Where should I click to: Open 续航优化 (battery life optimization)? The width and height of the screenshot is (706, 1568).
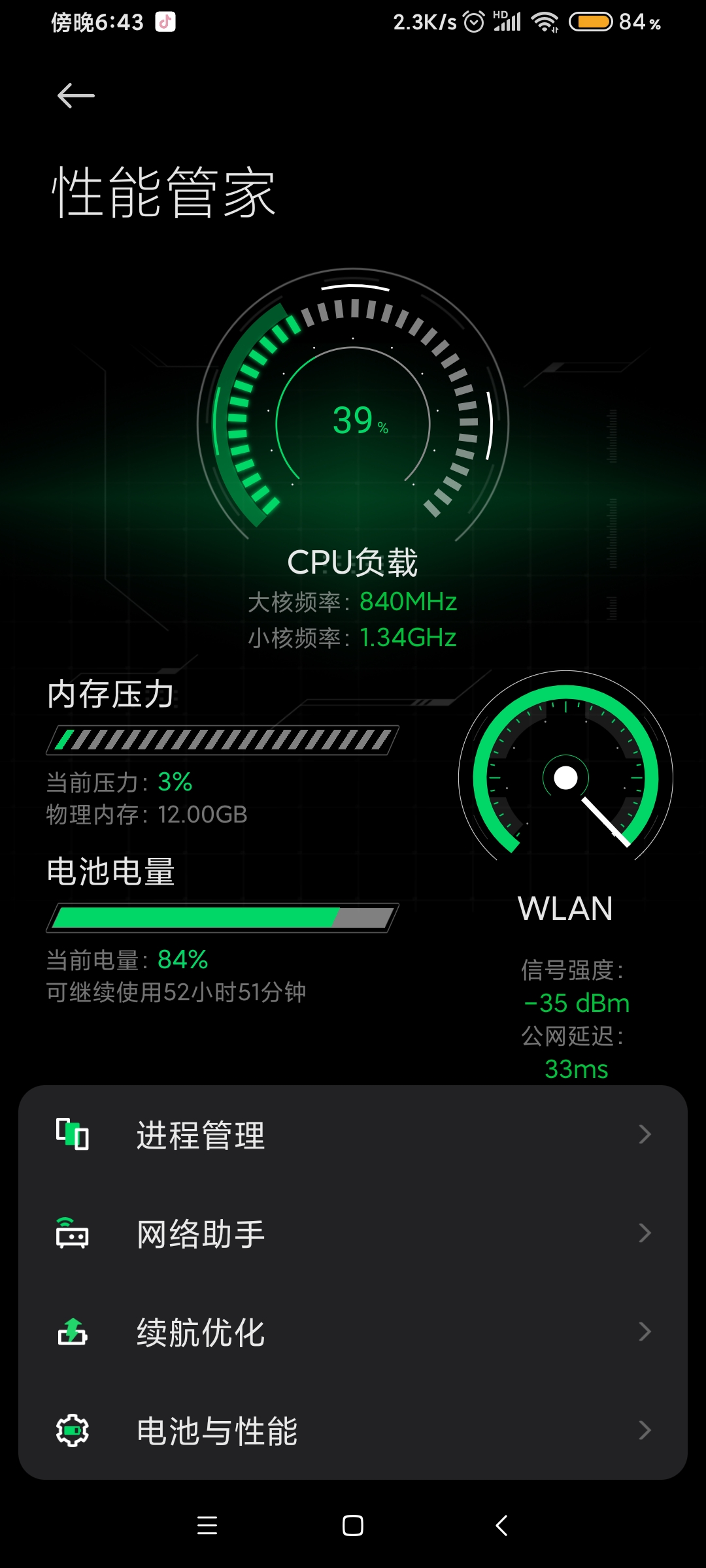point(353,1332)
